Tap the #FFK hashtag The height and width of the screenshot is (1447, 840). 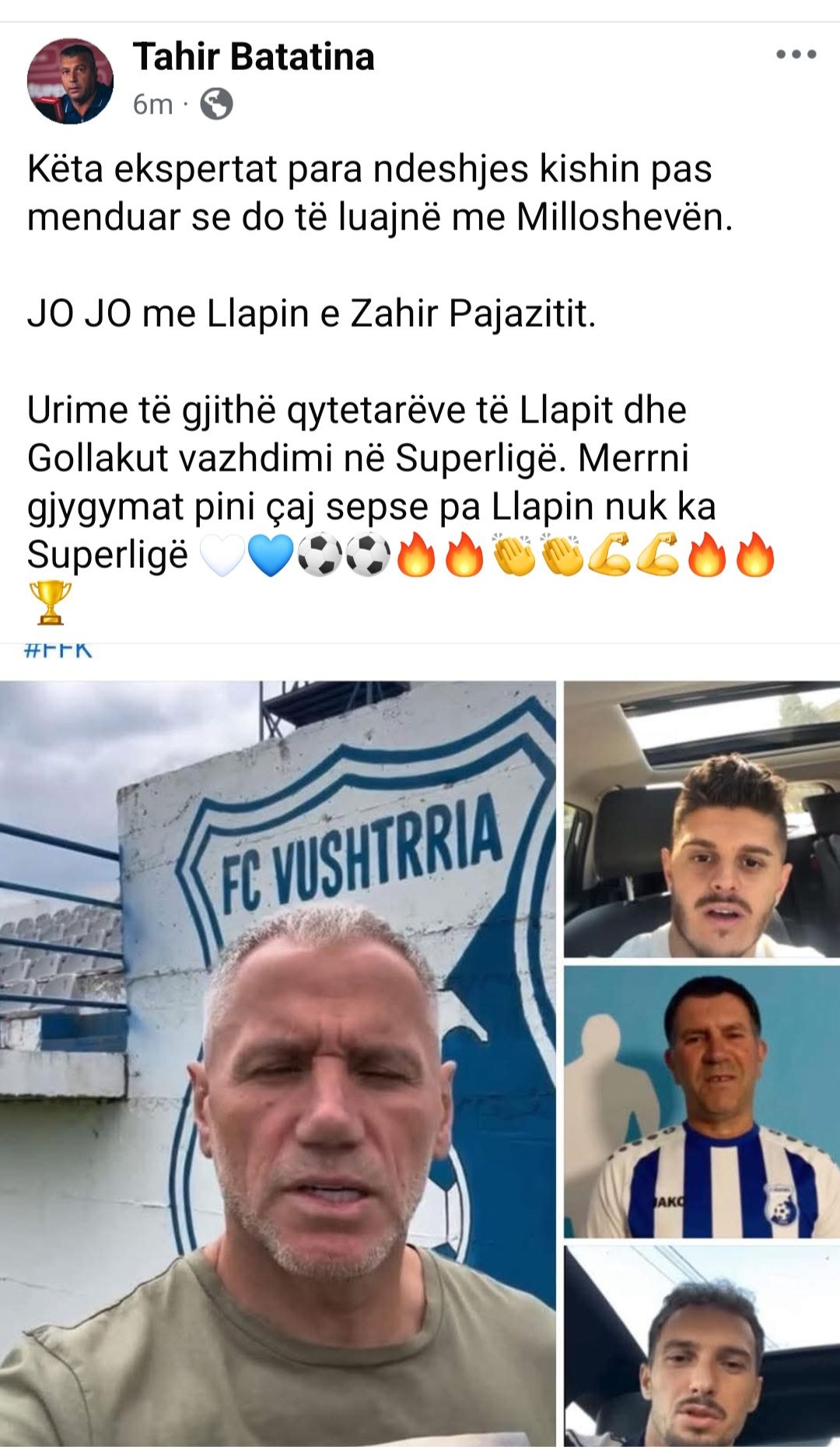coord(58,650)
